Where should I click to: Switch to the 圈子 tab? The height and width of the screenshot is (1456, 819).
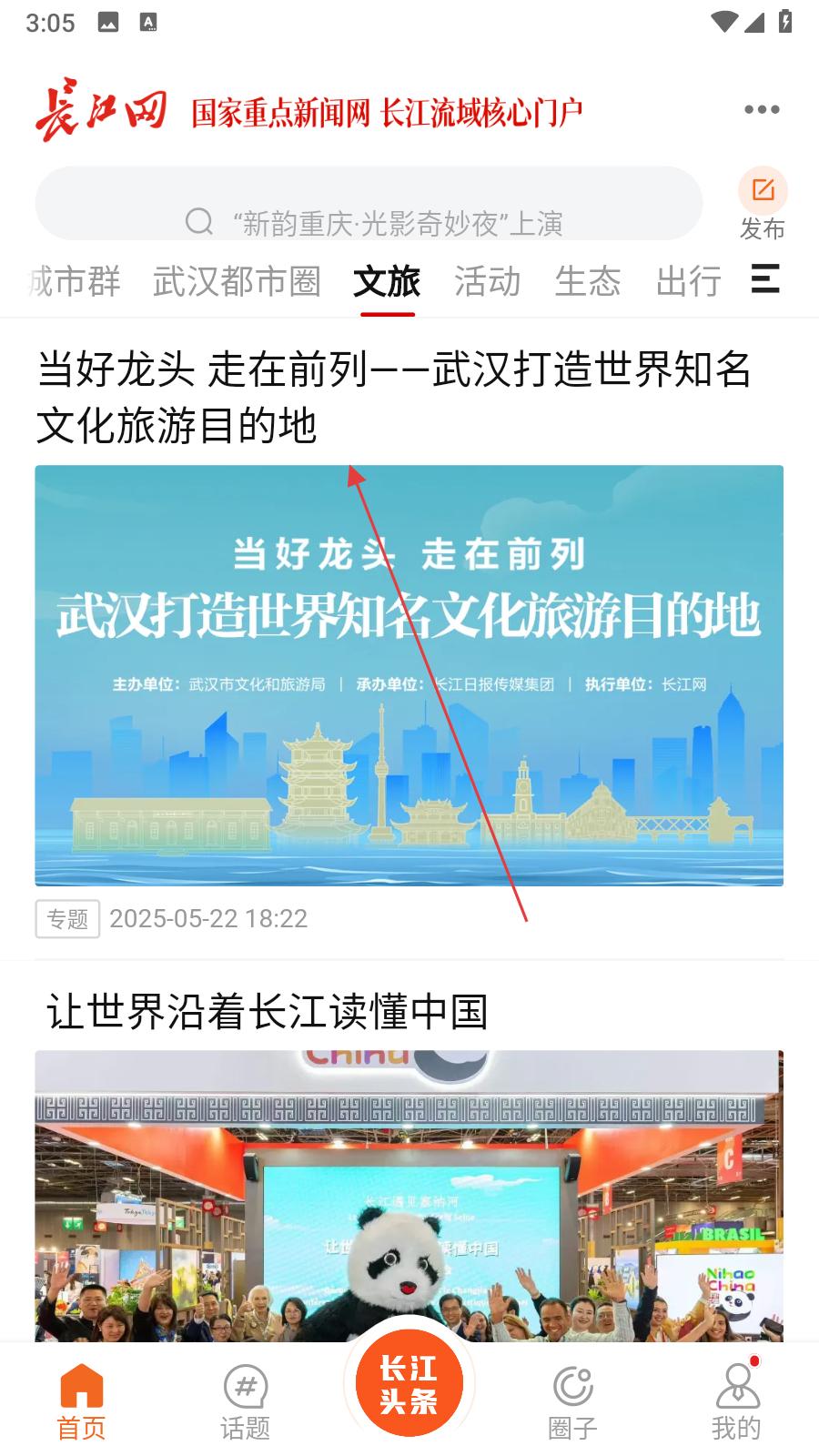[572, 1402]
